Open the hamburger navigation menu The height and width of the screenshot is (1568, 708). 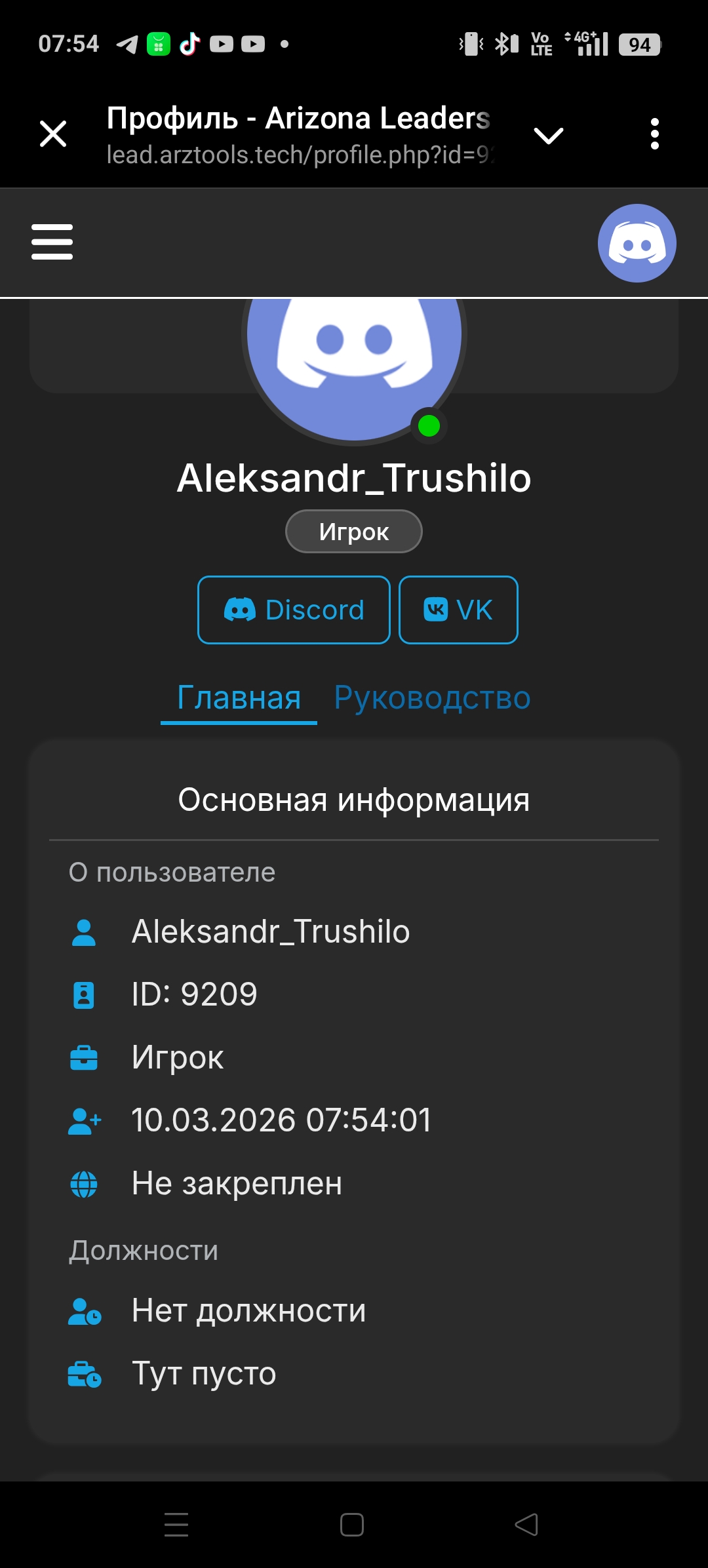click(x=52, y=242)
